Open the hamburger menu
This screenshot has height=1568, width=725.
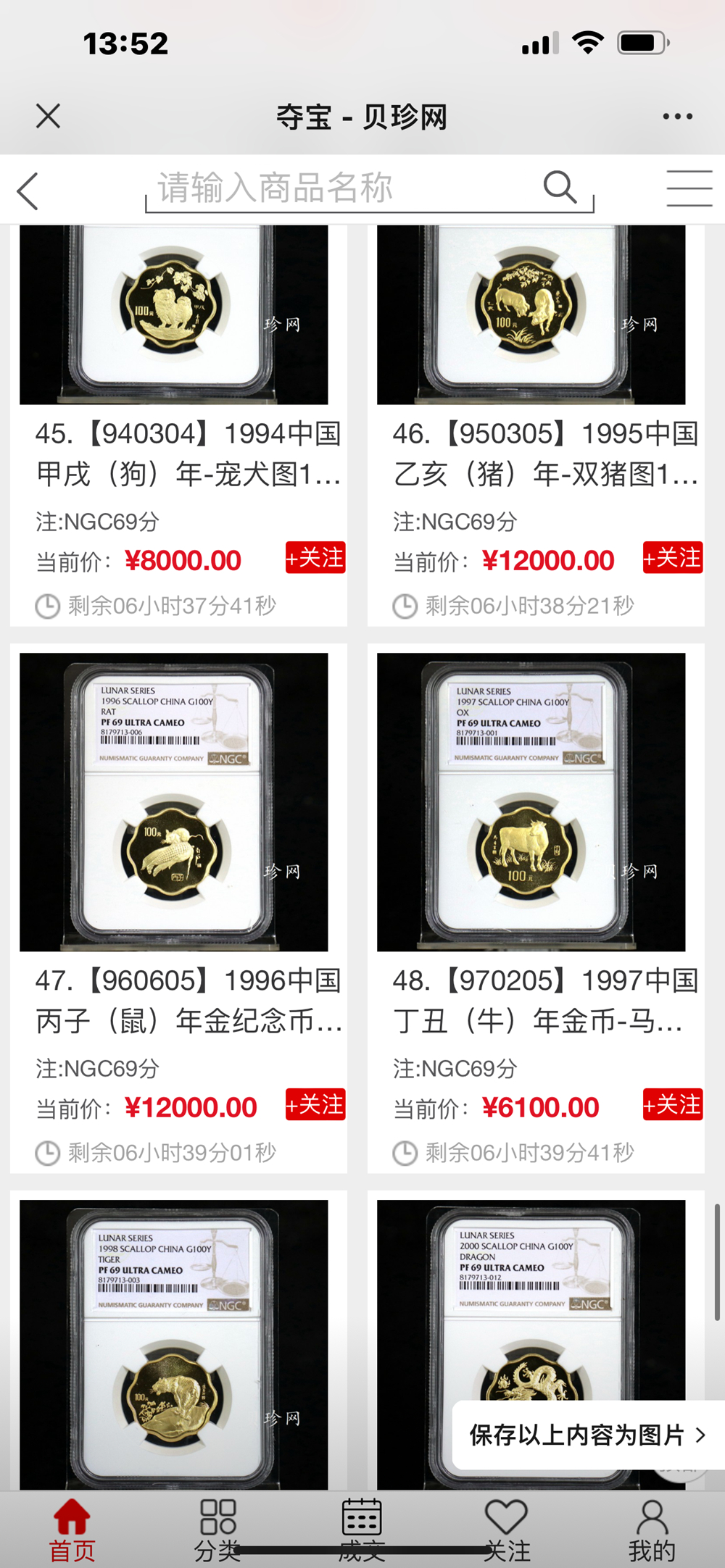coord(689,188)
